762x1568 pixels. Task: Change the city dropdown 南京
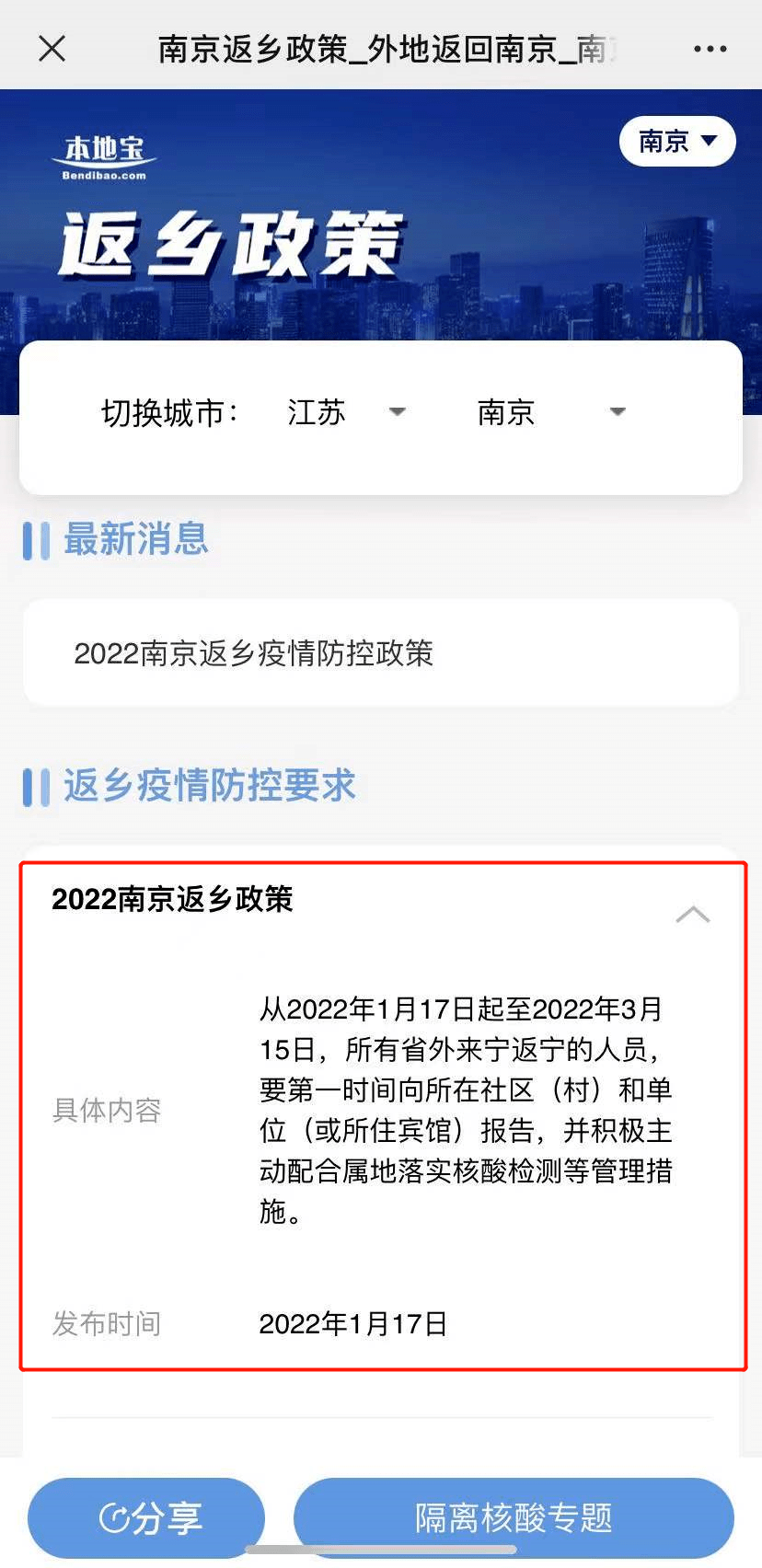pos(550,412)
